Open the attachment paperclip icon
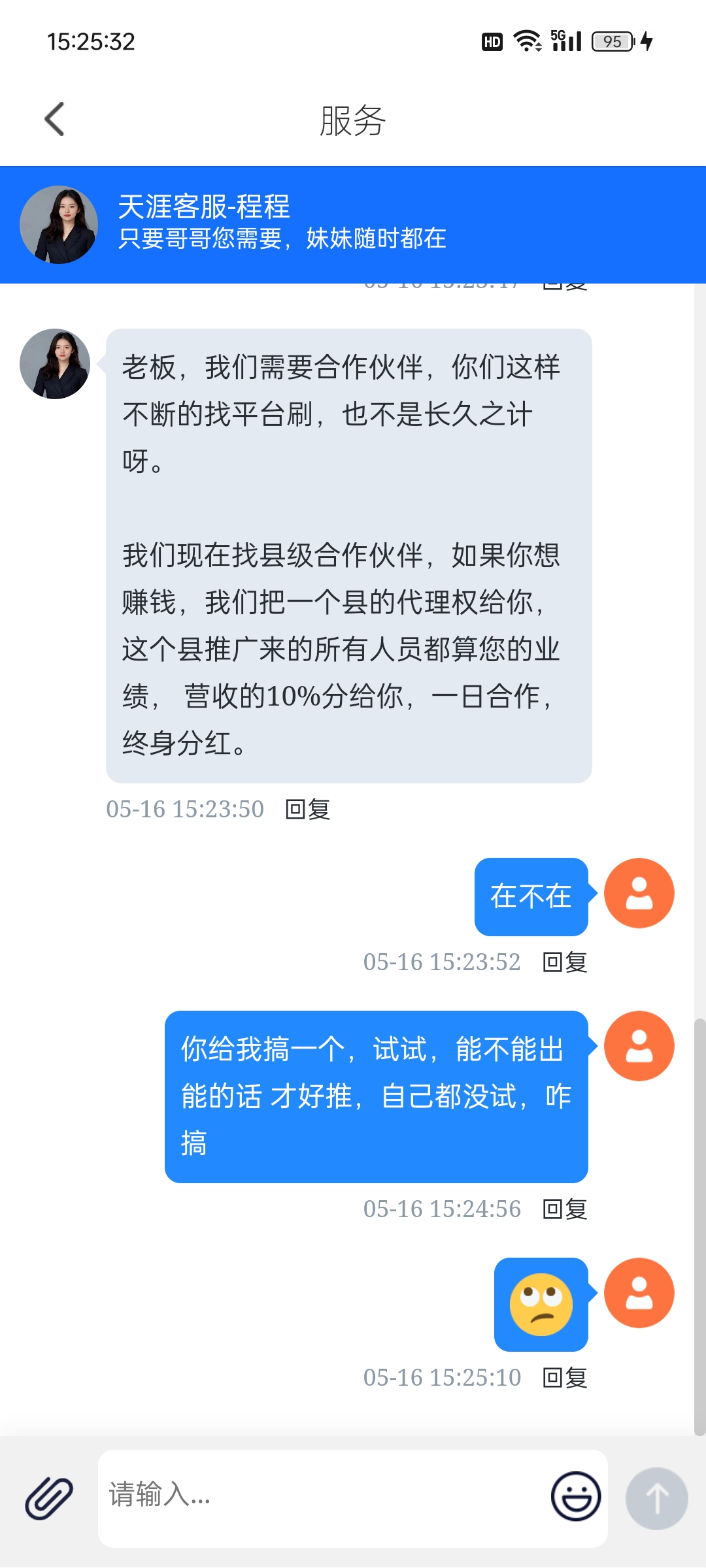Screen dimensions: 706x1568 49,1498
